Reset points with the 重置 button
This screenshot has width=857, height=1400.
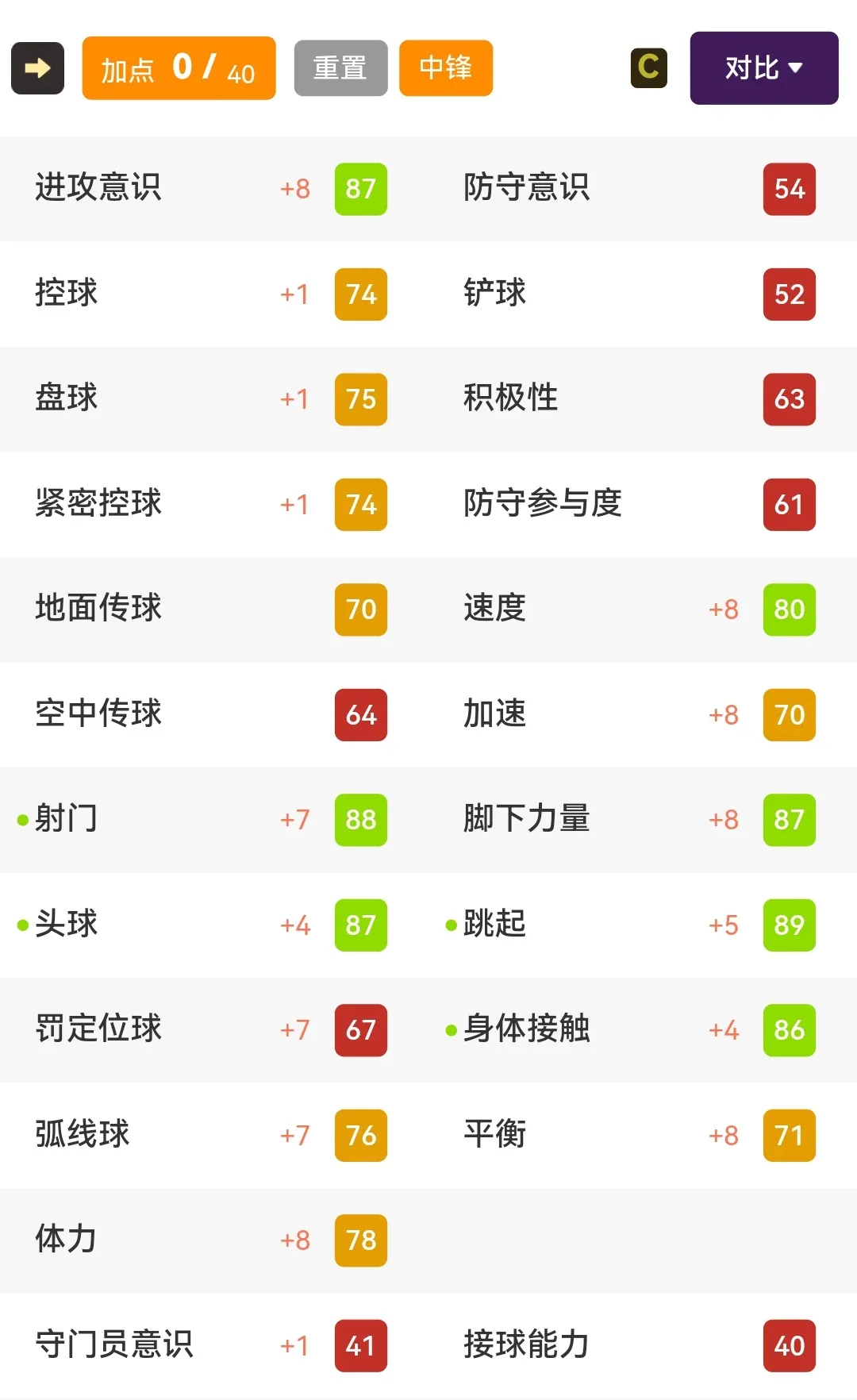(340, 68)
